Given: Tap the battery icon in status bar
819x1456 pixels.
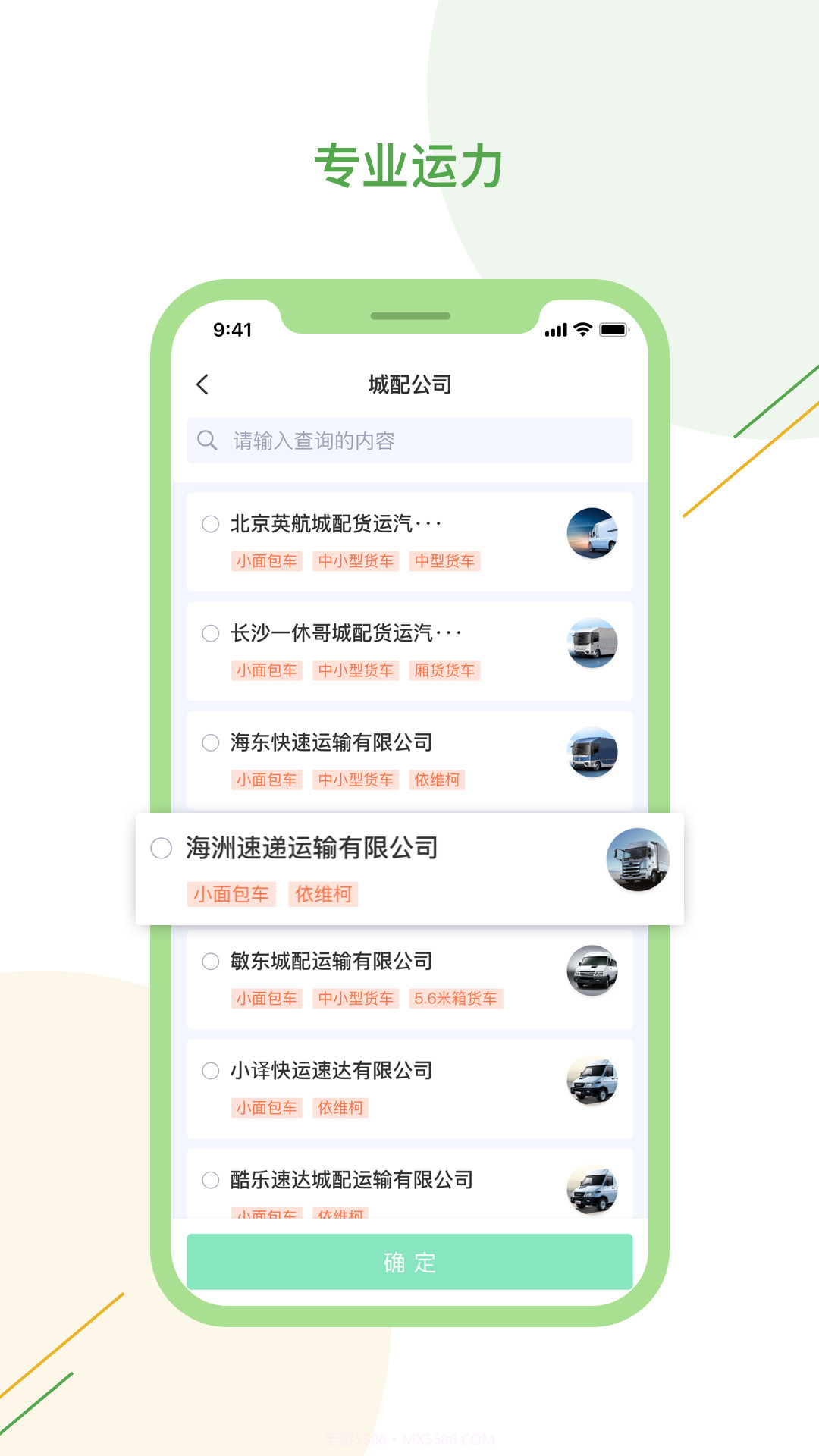Looking at the screenshot, I should (614, 329).
